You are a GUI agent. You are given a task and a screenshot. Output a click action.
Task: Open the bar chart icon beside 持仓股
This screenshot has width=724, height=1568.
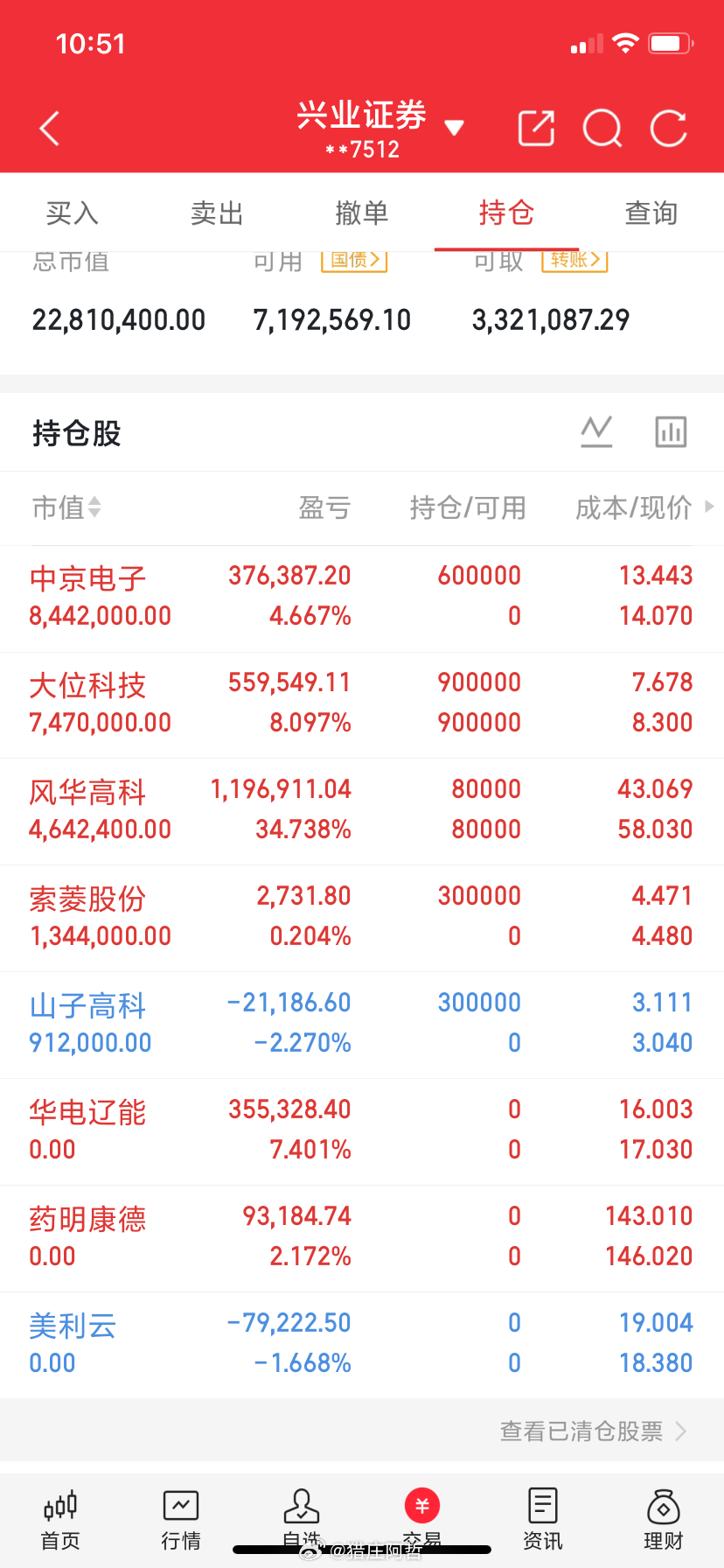pos(672,431)
